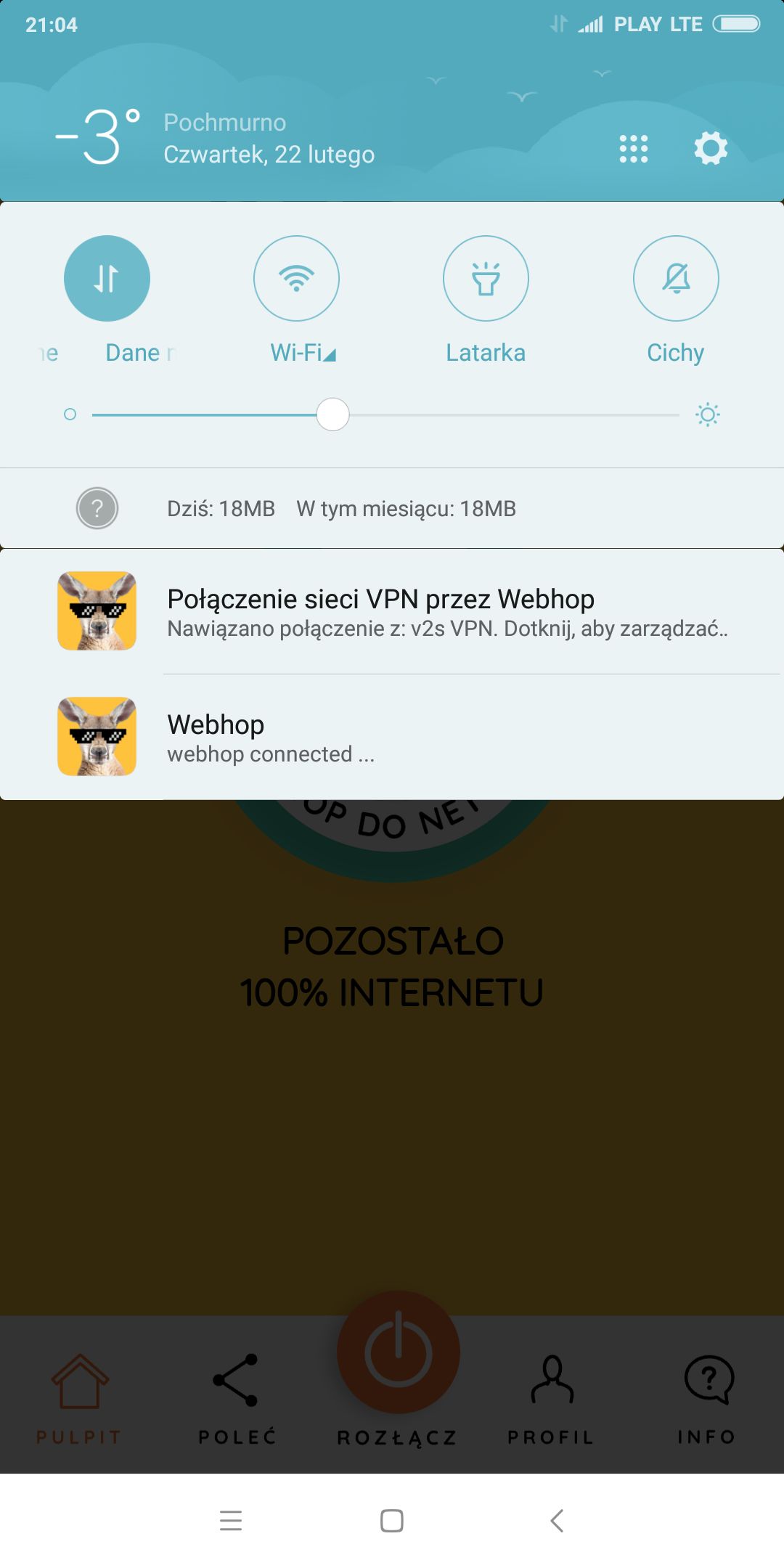Open the quick toggles grid icon
This screenshot has width=784, height=1568.
click(x=633, y=149)
